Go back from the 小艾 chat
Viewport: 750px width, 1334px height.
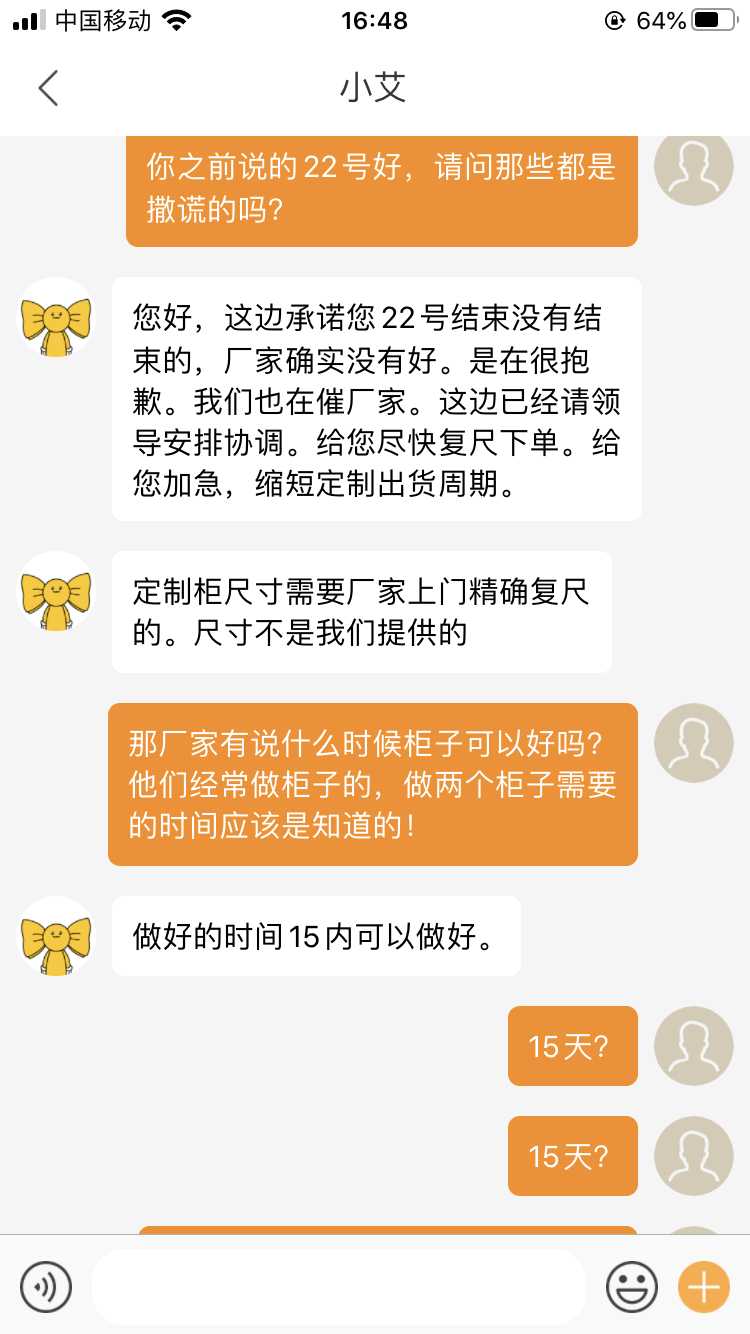(x=48, y=88)
